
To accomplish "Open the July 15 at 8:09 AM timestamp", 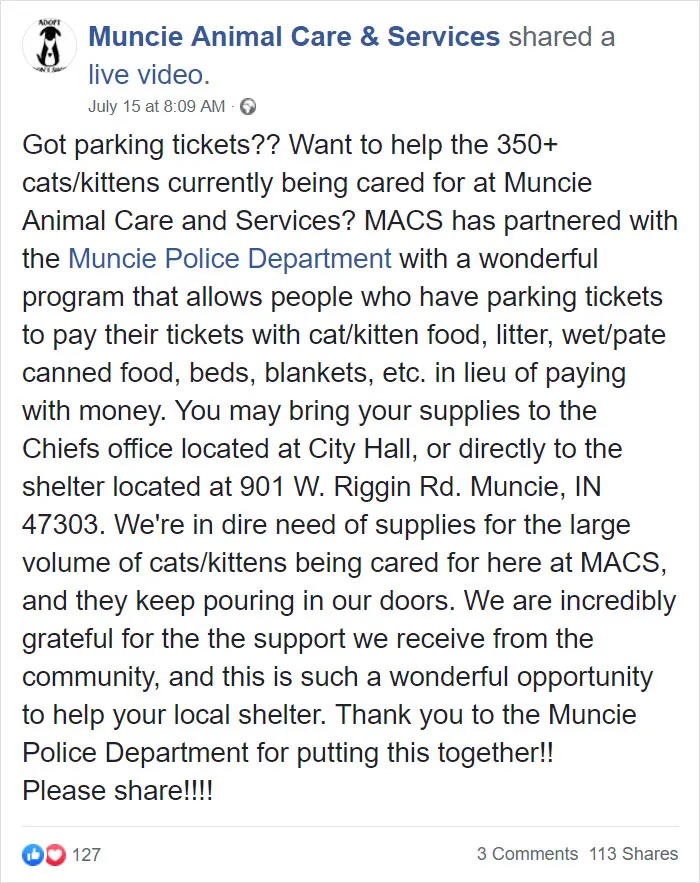I will tap(157, 106).
